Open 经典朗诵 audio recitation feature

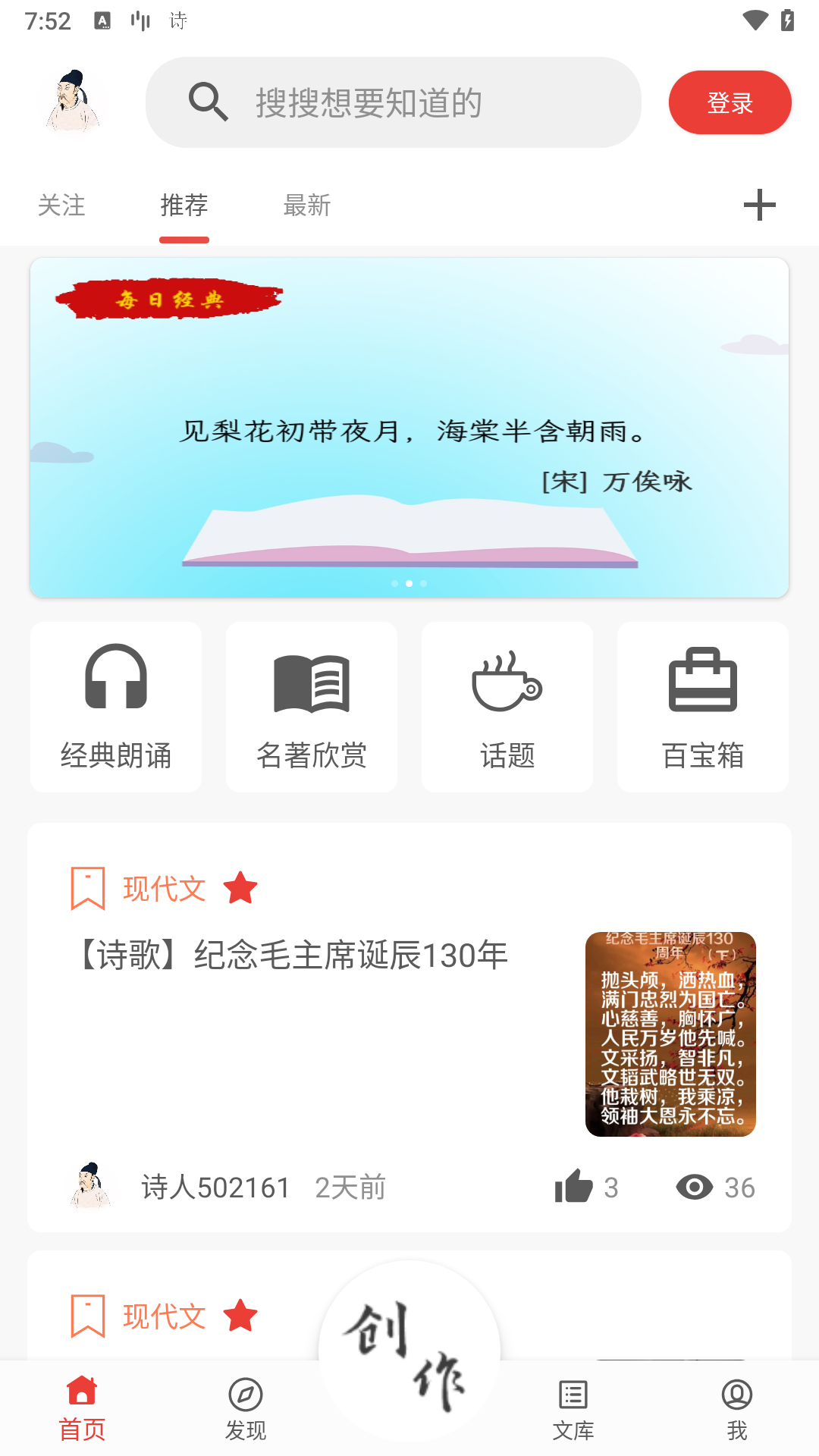coord(115,706)
